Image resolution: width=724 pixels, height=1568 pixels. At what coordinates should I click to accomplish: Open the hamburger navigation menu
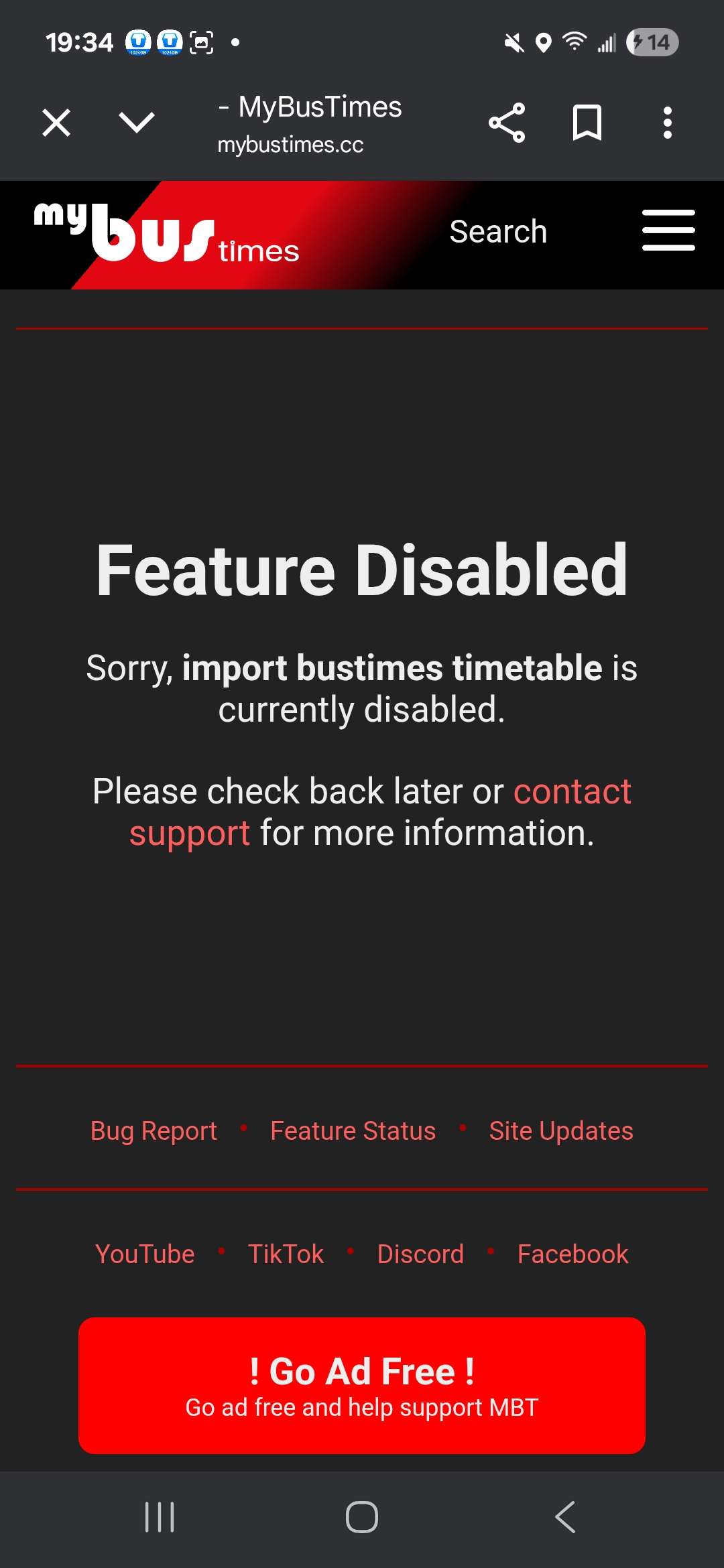coord(668,231)
